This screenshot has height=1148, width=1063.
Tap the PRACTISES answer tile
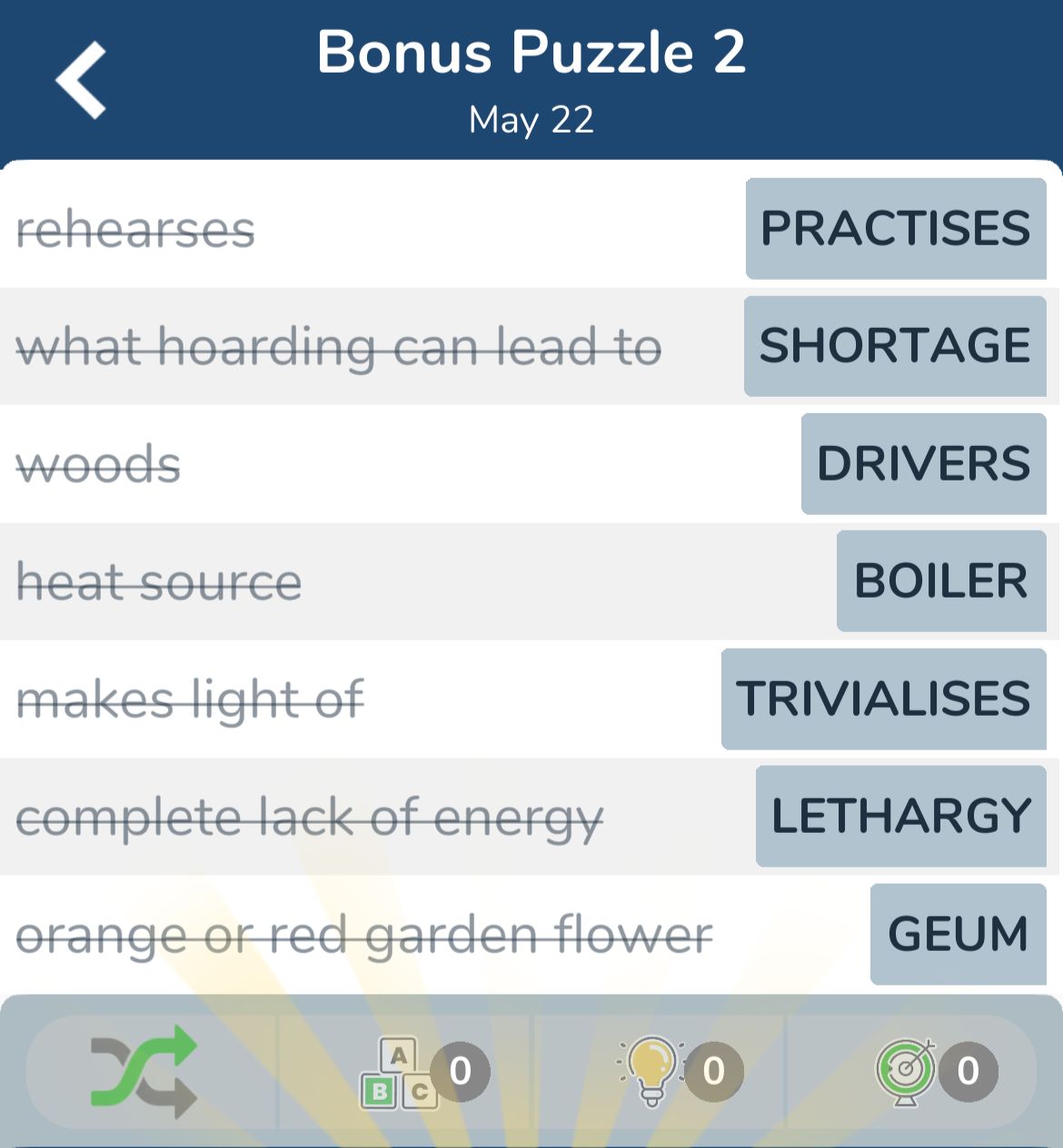pos(896,229)
